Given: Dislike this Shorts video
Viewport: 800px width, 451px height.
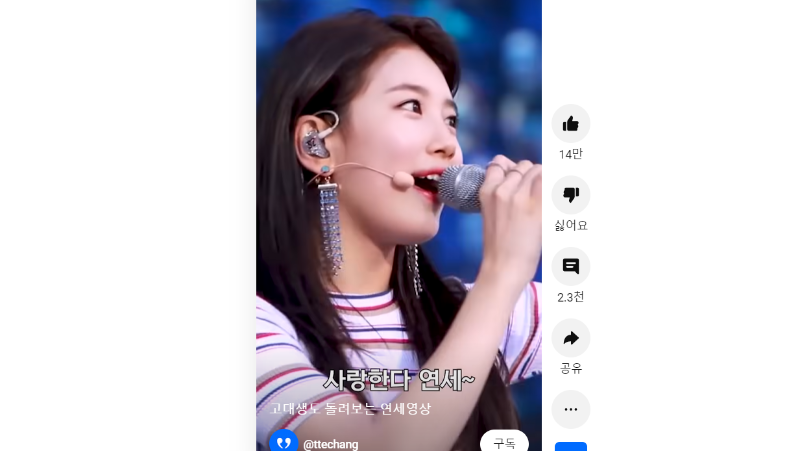Looking at the screenshot, I should point(571,195).
